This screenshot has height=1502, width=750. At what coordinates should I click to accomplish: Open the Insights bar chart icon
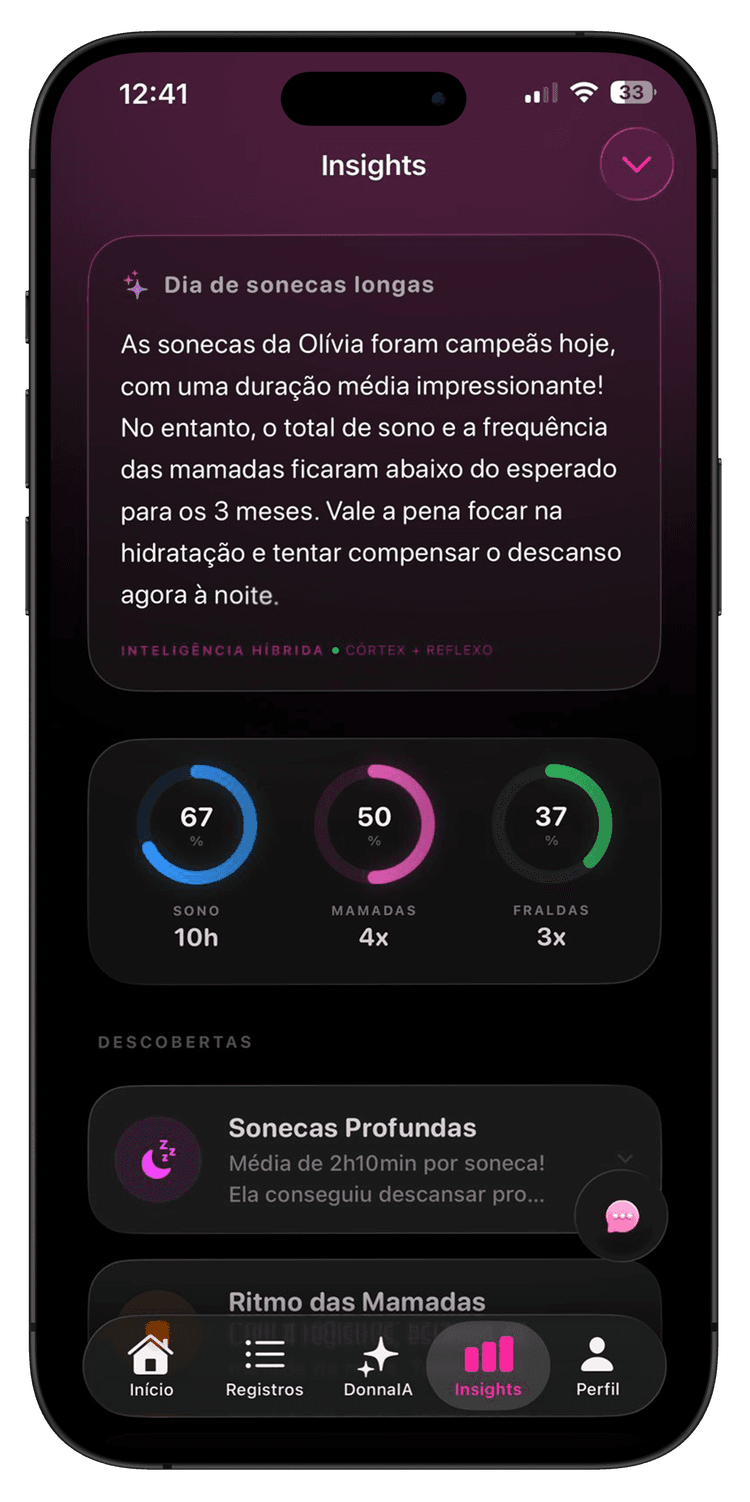click(x=487, y=1352)
